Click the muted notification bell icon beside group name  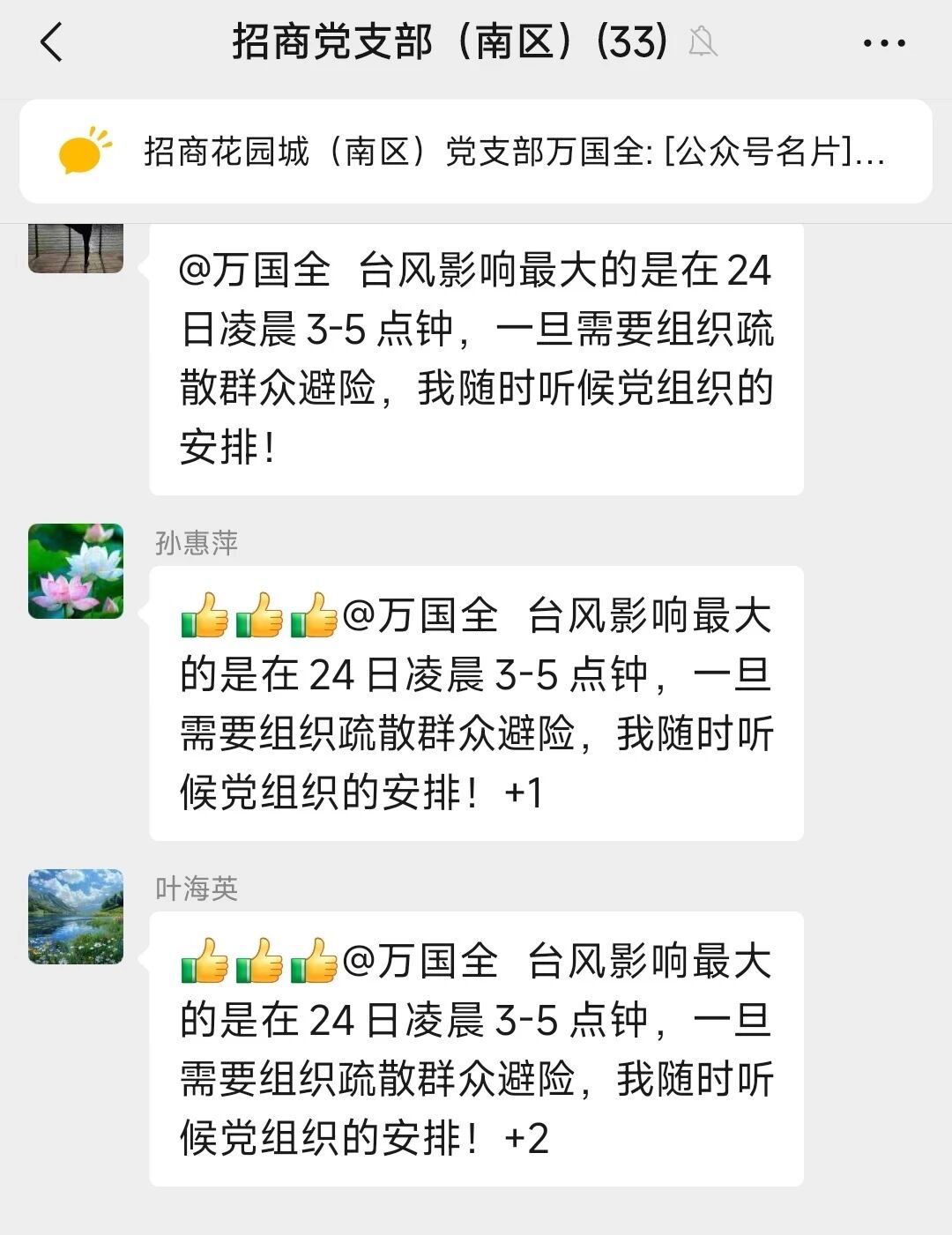[x=703, y=42]
